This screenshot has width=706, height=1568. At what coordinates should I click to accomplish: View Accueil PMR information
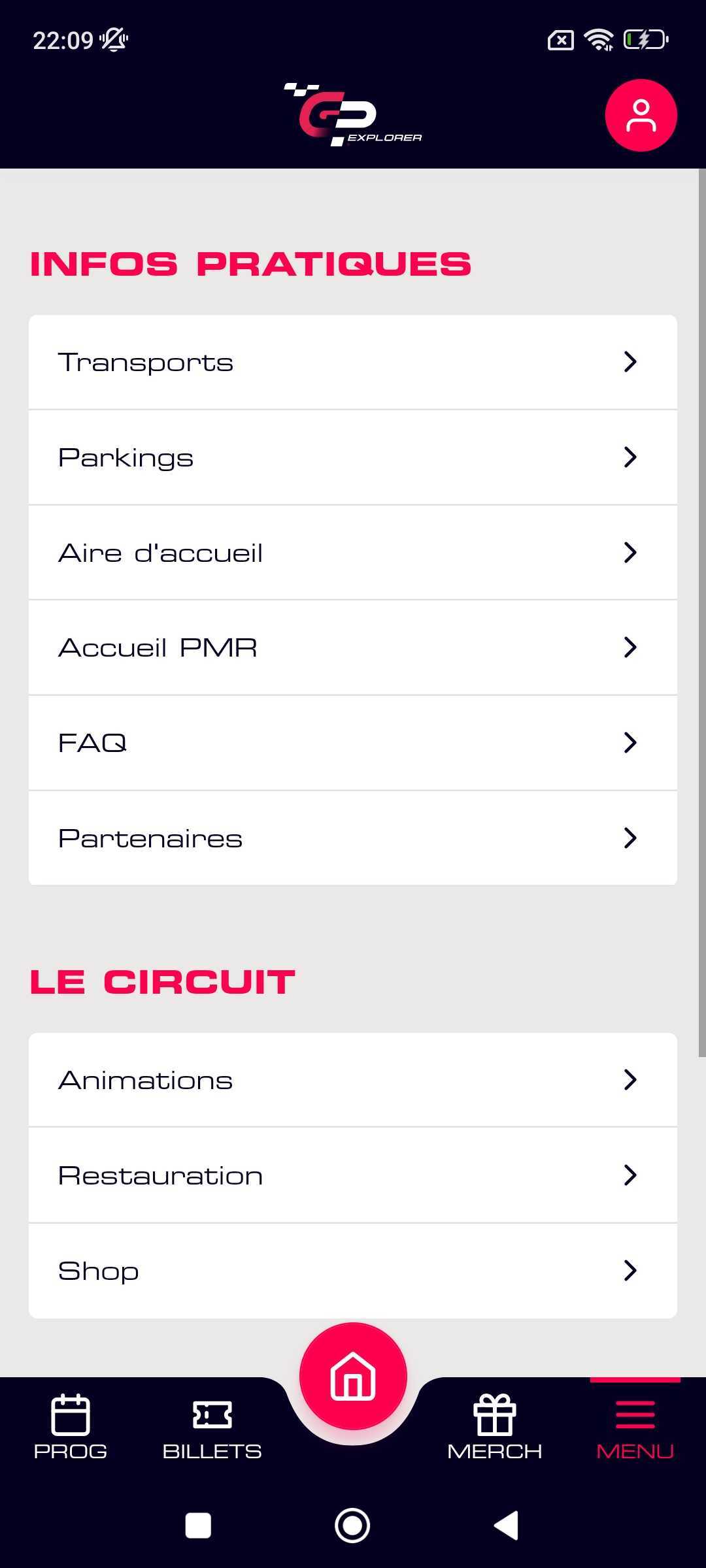coord(353,647)
